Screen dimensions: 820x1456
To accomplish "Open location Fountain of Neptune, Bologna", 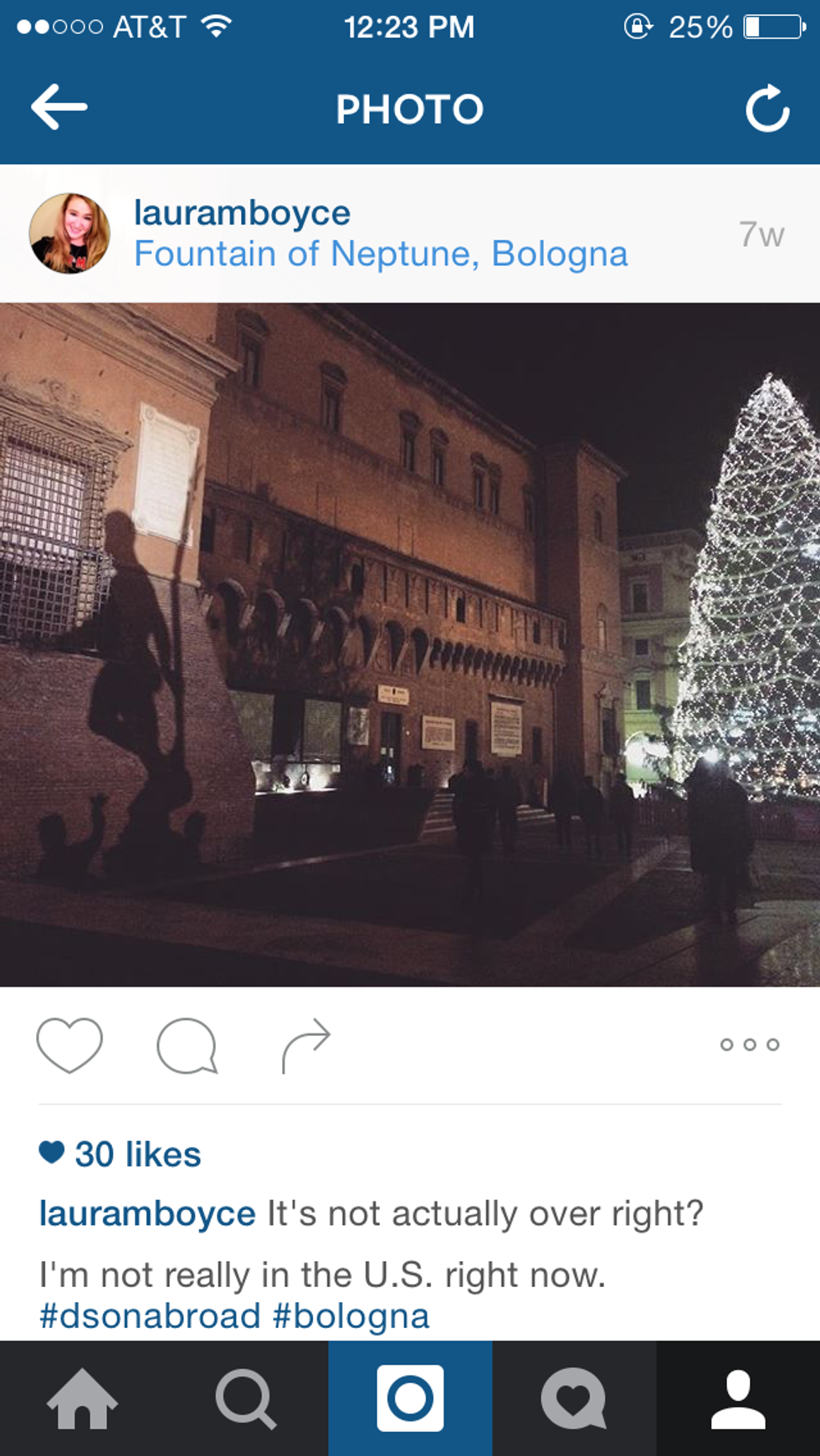I will (x=381, y=254).
